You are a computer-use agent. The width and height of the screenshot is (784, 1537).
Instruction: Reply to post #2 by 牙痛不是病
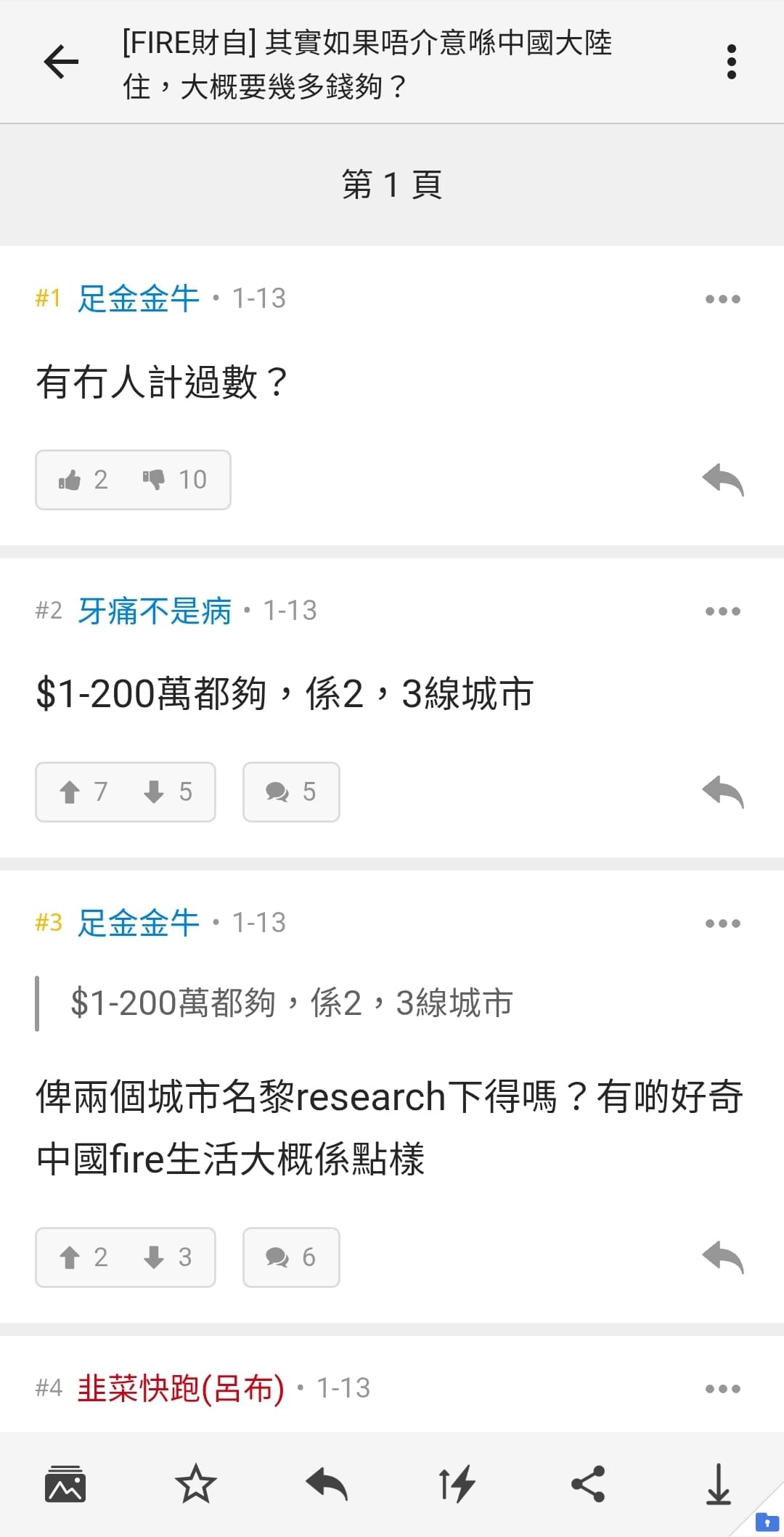pos(723,792)
